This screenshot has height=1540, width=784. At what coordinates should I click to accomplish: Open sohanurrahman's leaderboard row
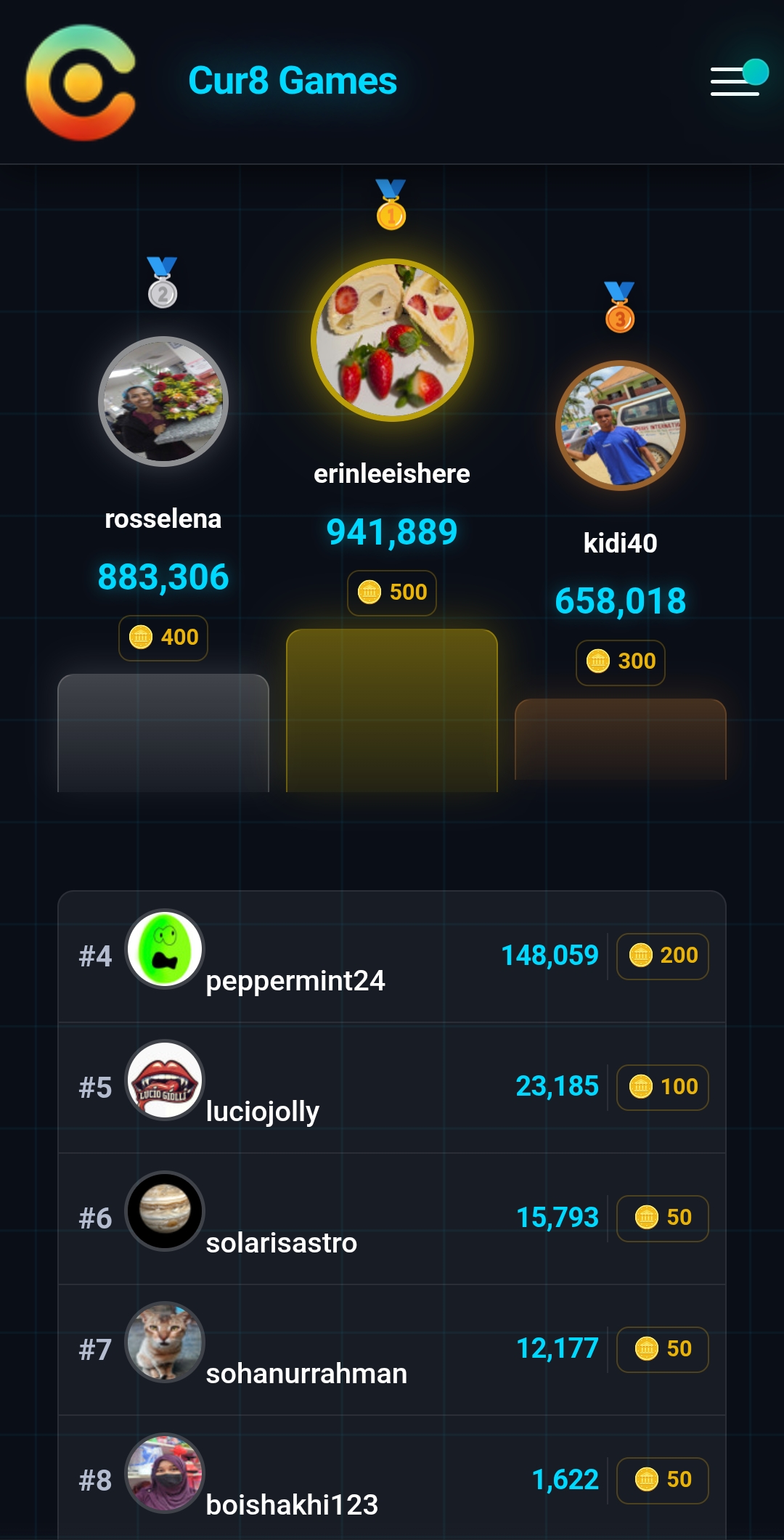tap(392, 1350)
